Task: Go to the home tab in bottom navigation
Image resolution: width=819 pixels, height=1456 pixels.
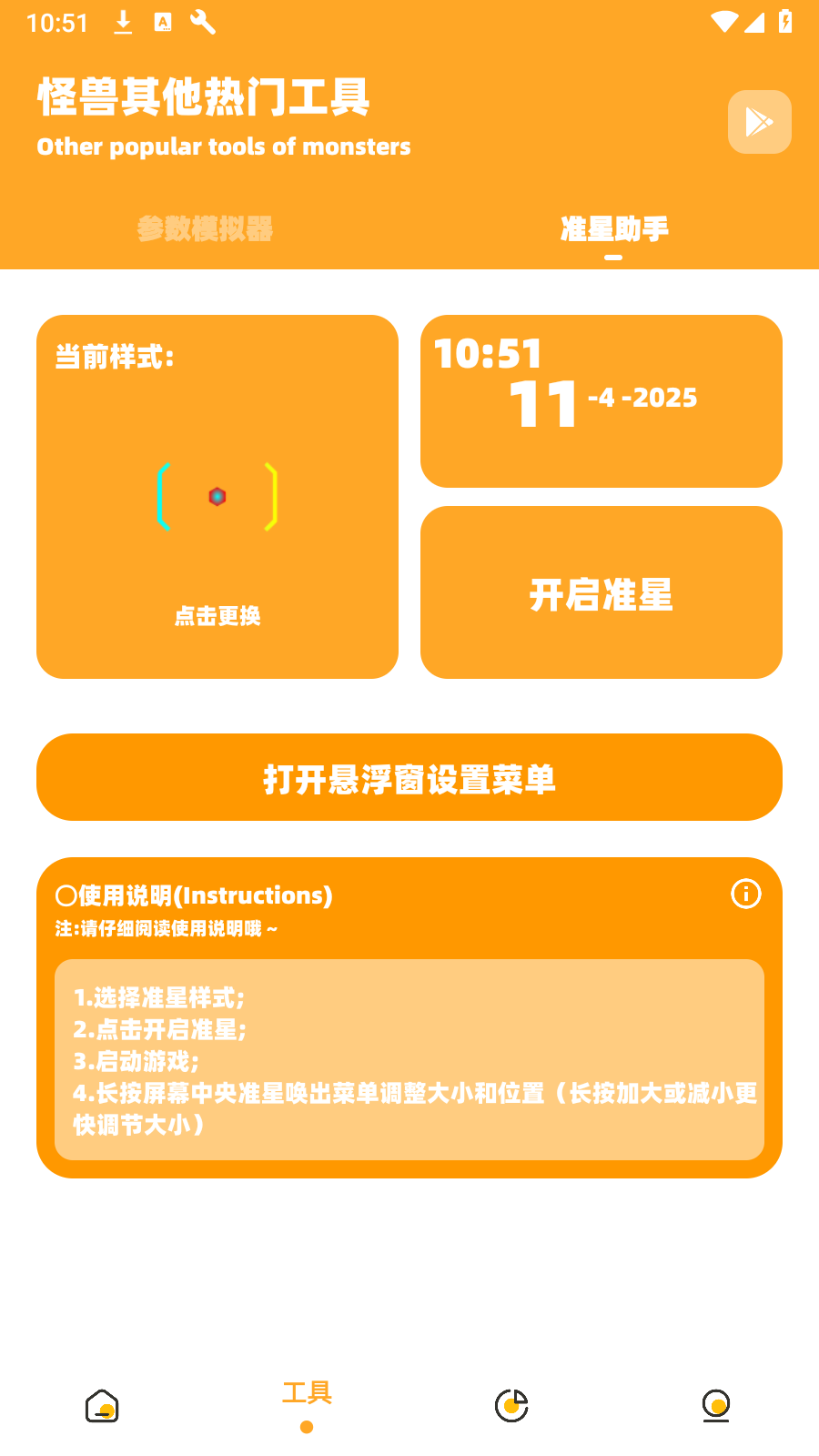Action: point(102,1406)
